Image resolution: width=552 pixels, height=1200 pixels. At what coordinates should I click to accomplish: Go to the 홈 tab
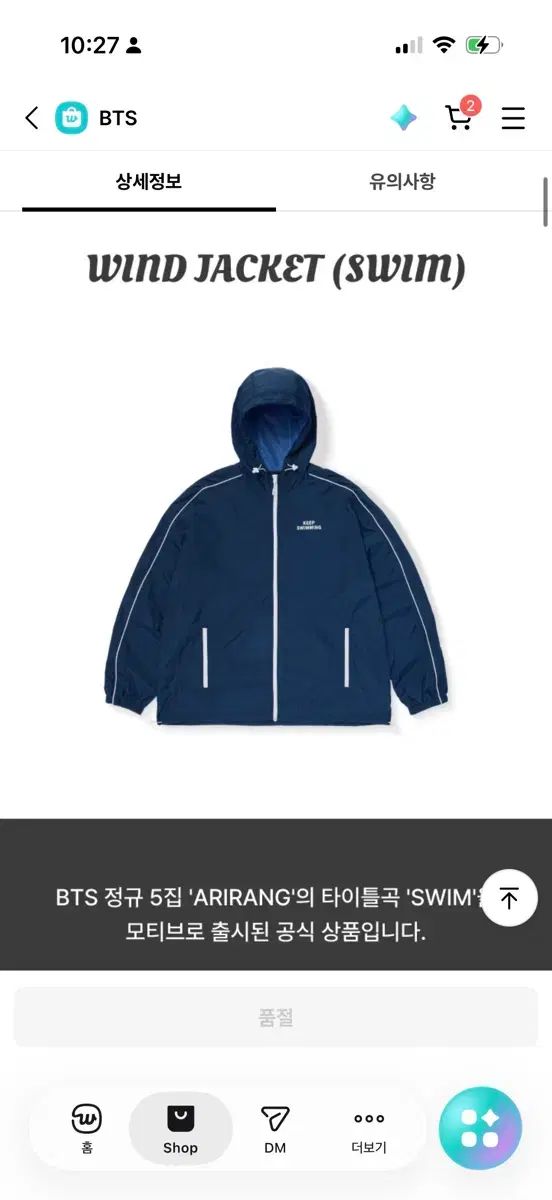[87, 1129]
